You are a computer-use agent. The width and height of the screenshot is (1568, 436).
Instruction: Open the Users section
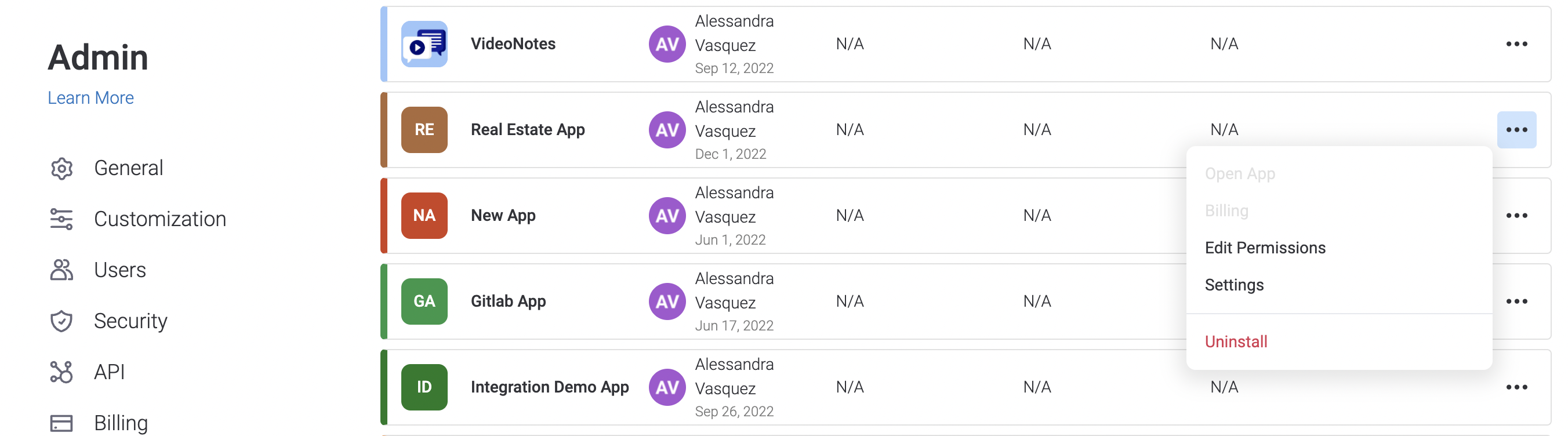pos(119,270)
